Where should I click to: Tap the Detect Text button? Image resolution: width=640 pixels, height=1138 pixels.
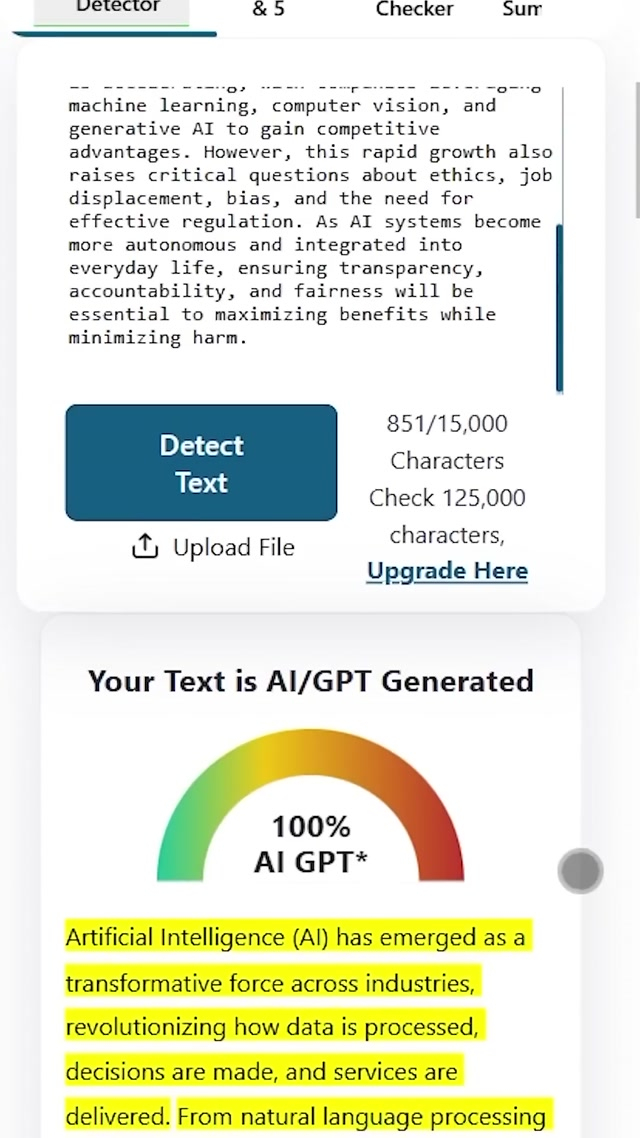pos(201,463)
